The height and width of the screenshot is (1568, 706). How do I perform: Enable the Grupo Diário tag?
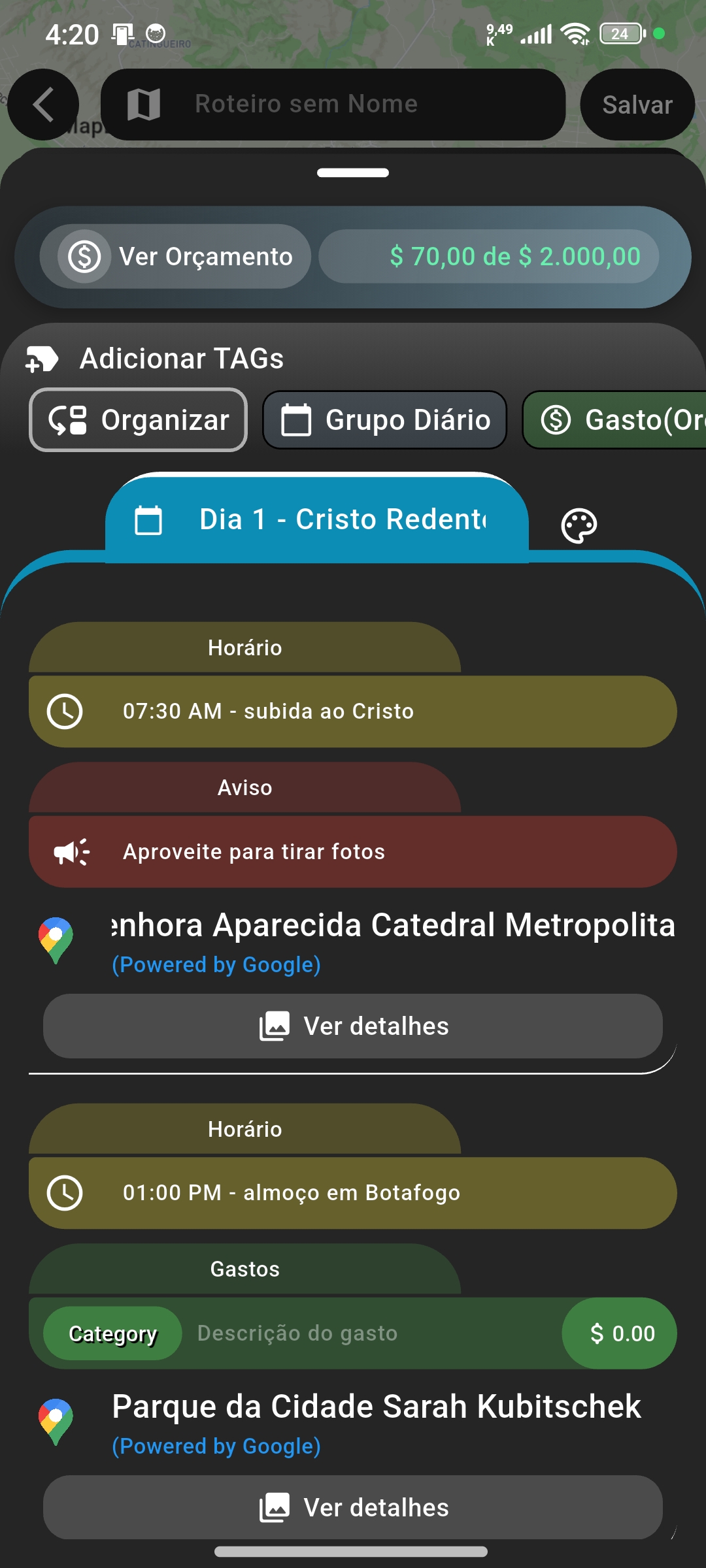click(384, 419)
